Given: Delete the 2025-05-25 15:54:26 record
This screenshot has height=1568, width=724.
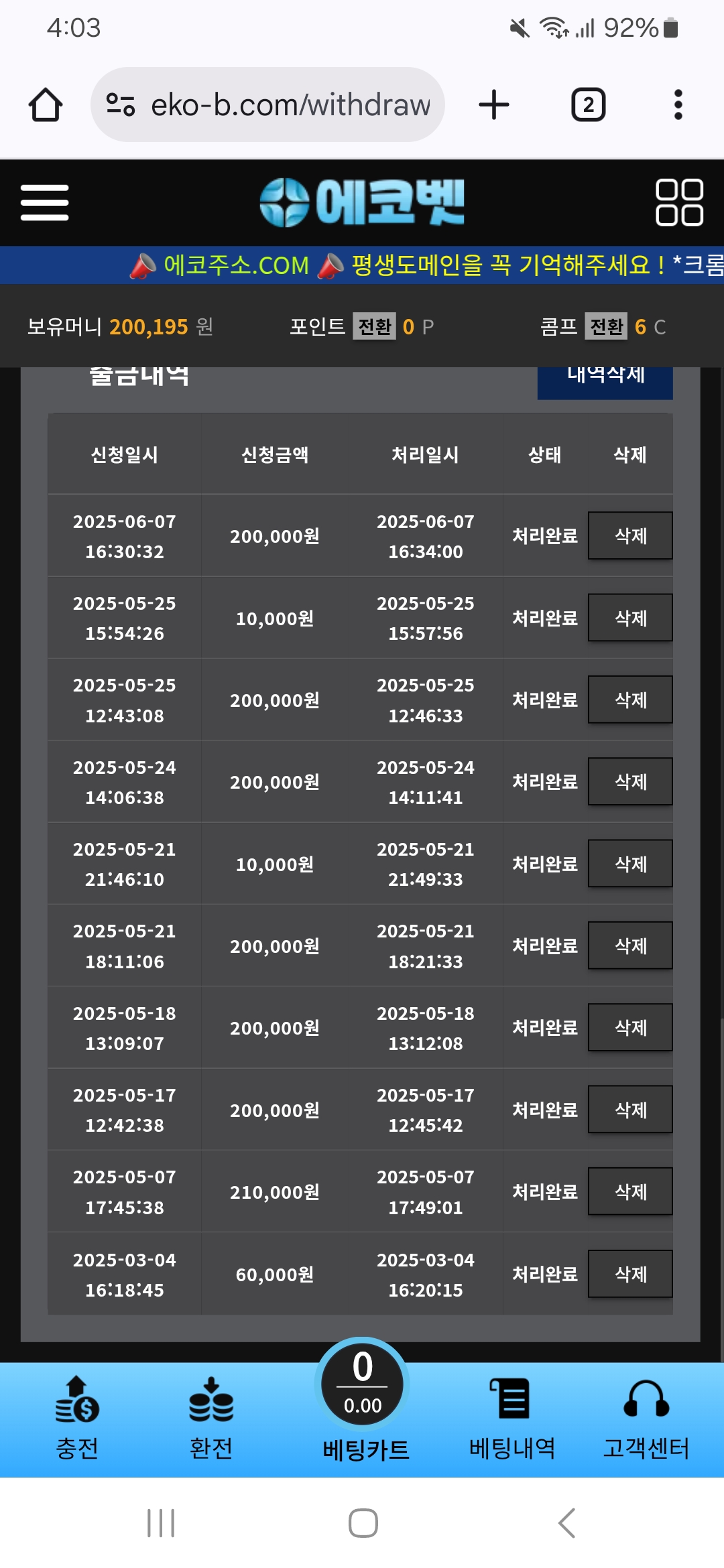Looking at the screenshot, I should (630, 618).
